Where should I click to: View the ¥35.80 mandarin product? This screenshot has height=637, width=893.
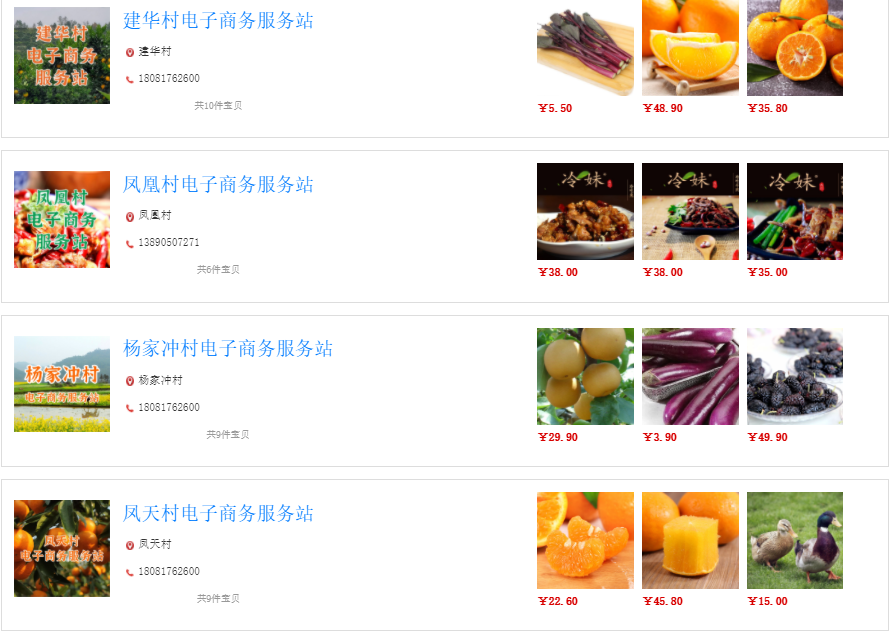pyautogui.click(x=795, y=48)
